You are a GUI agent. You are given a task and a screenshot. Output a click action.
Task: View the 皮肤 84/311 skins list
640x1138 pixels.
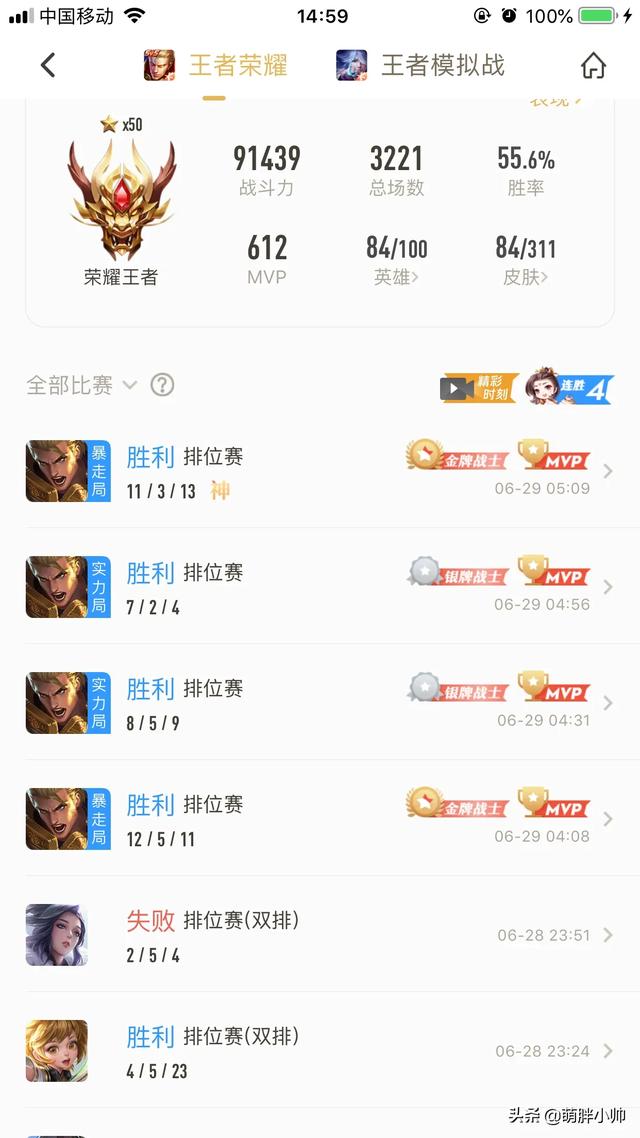(x=525, y=260)
